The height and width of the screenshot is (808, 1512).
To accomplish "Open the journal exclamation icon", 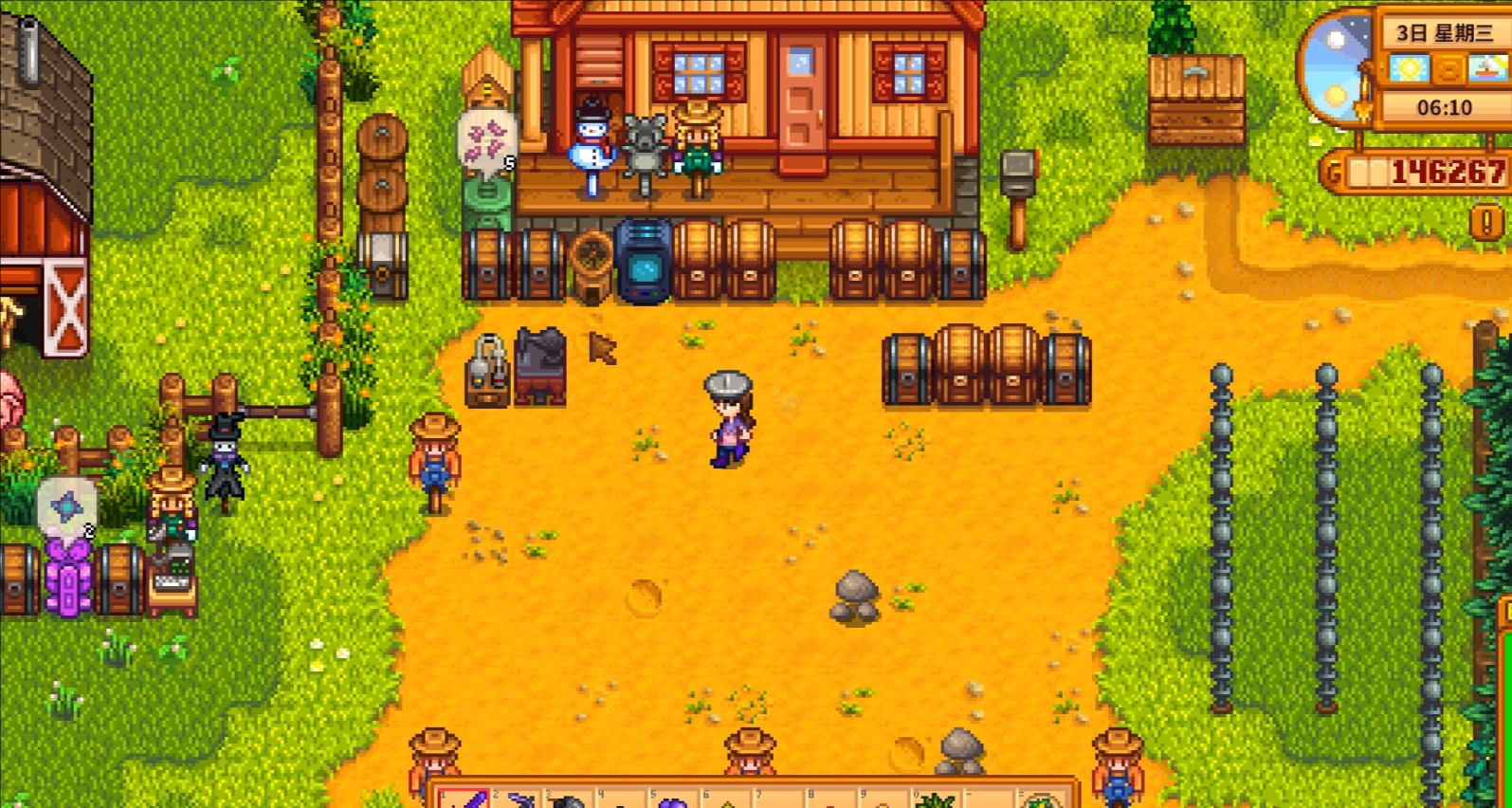I will (x=1485, y=223).
